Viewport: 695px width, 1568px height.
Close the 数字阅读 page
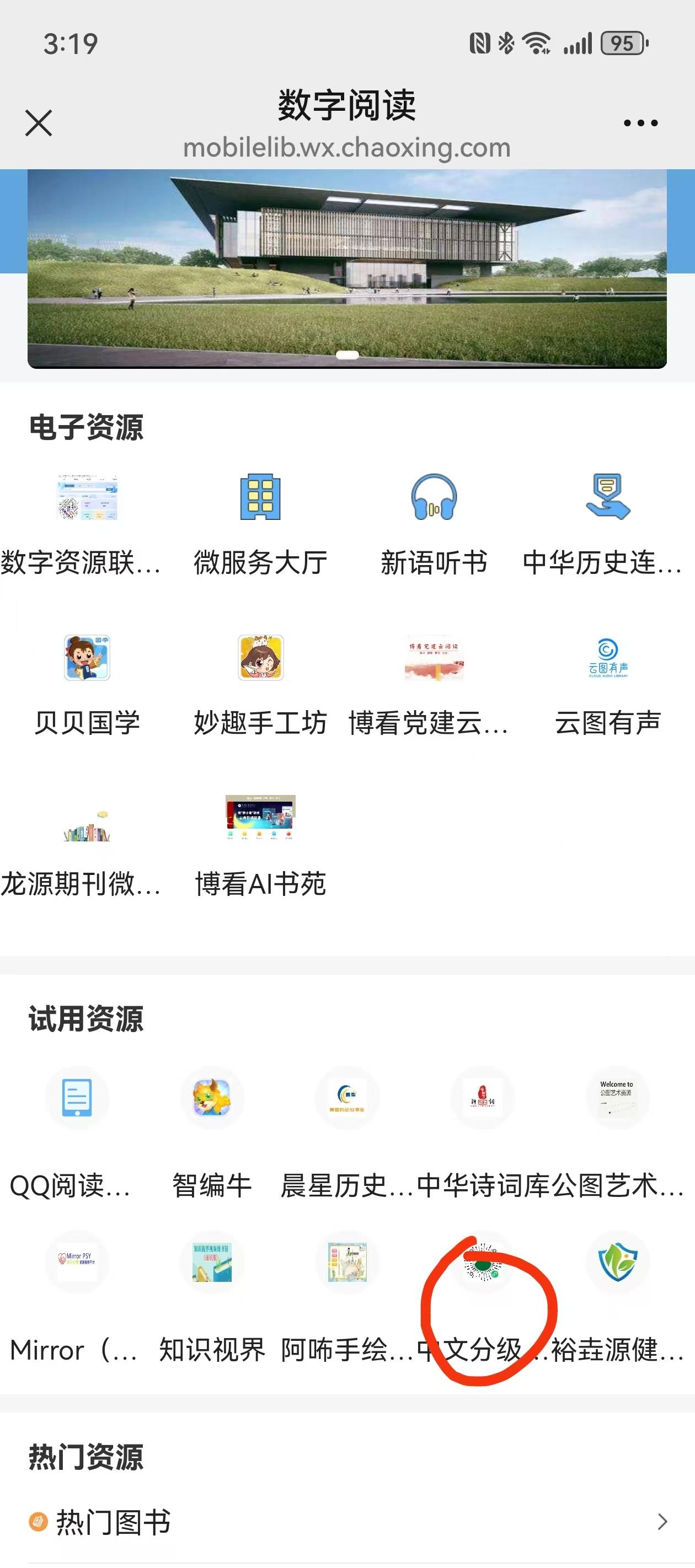pyautogui.click(x=39, y=123)
